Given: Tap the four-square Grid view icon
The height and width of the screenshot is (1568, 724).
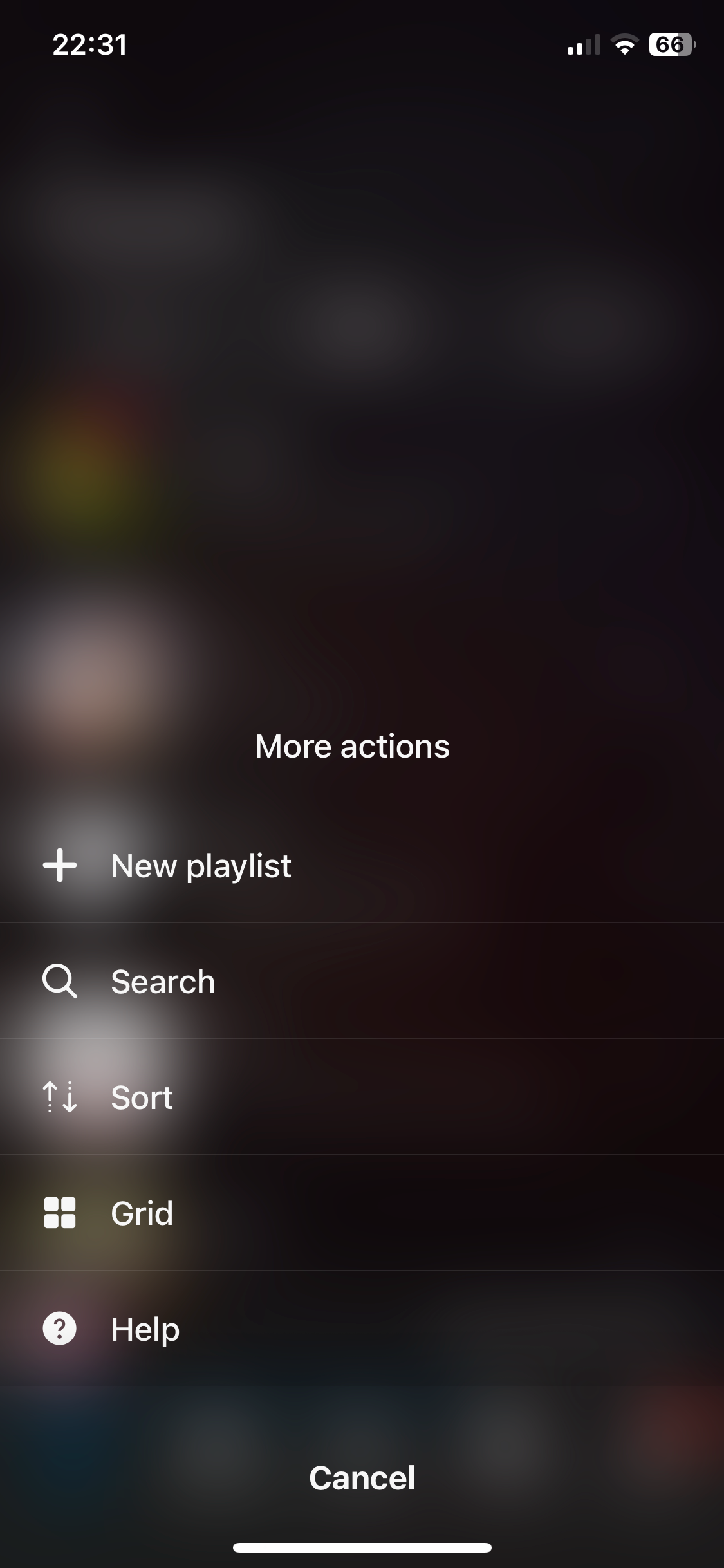Looking at the screenshot, I should pyautogui.click(x=60, y=1213).
